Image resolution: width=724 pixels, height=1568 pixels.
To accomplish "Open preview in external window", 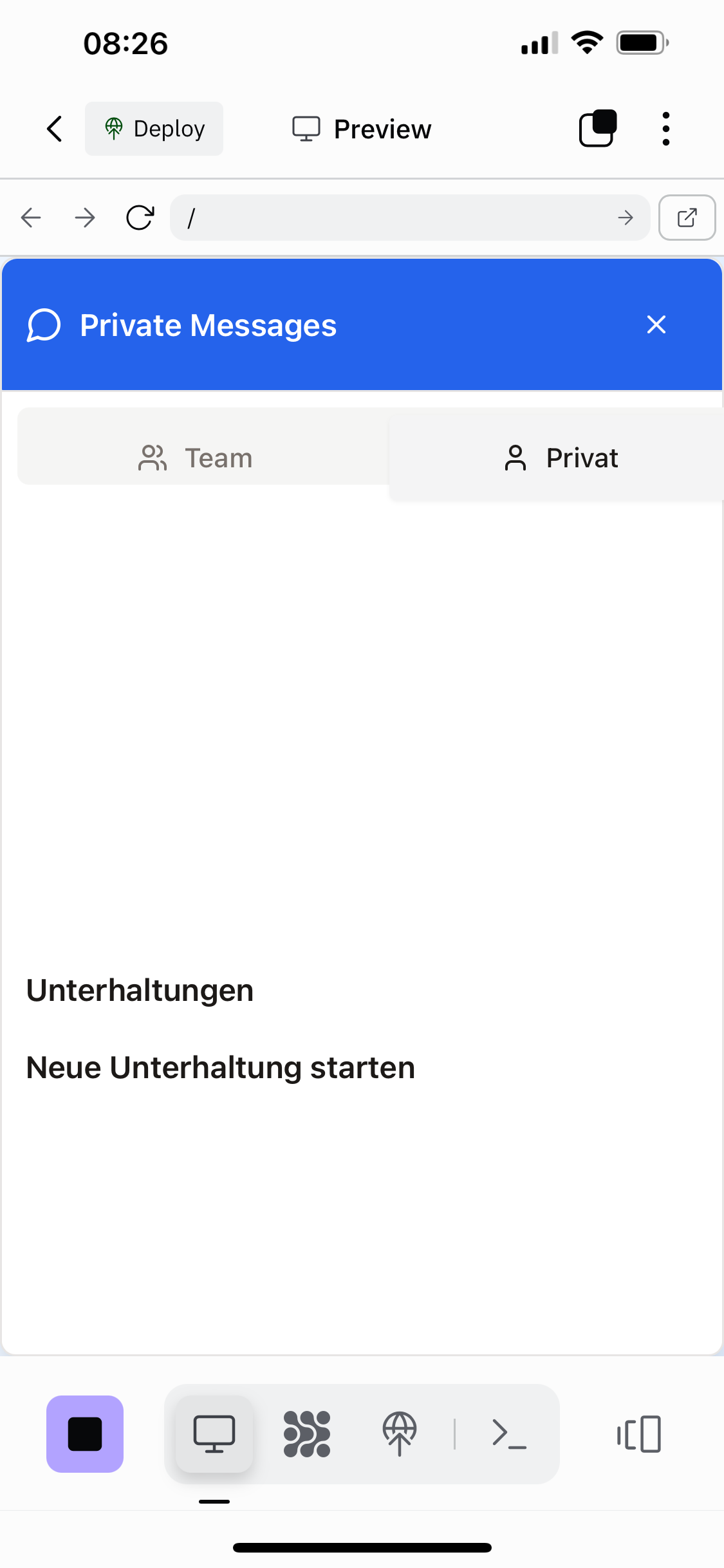I will coord(687,218).
